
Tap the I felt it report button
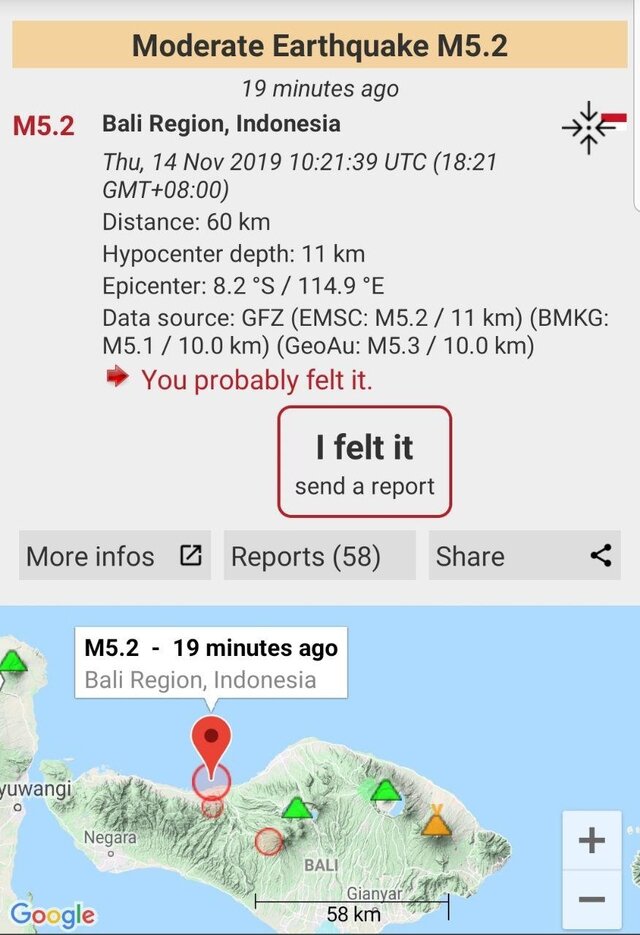point(364,461)
